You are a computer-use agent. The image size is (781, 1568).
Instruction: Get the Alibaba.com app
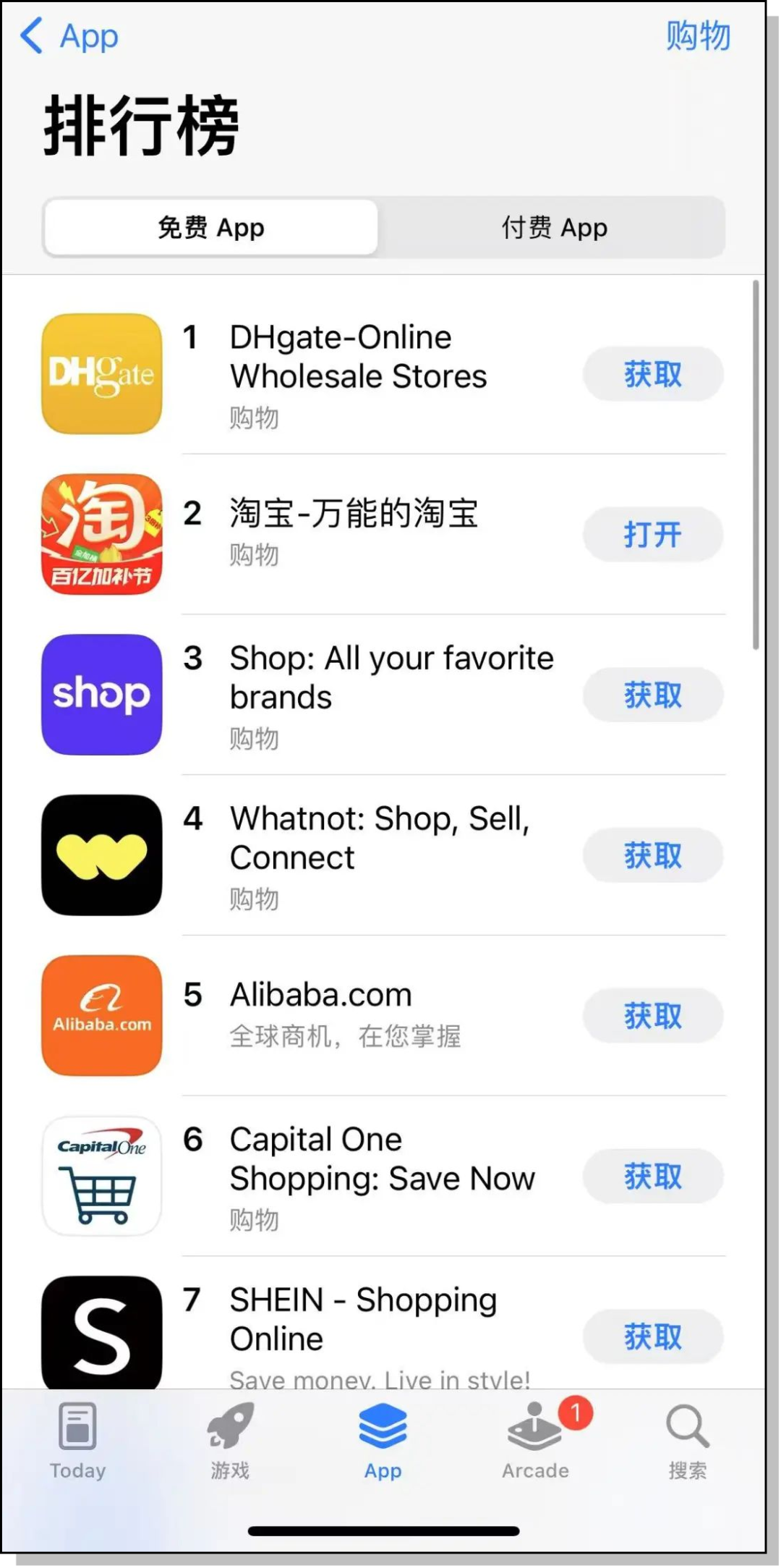[x=653, y=1016]
